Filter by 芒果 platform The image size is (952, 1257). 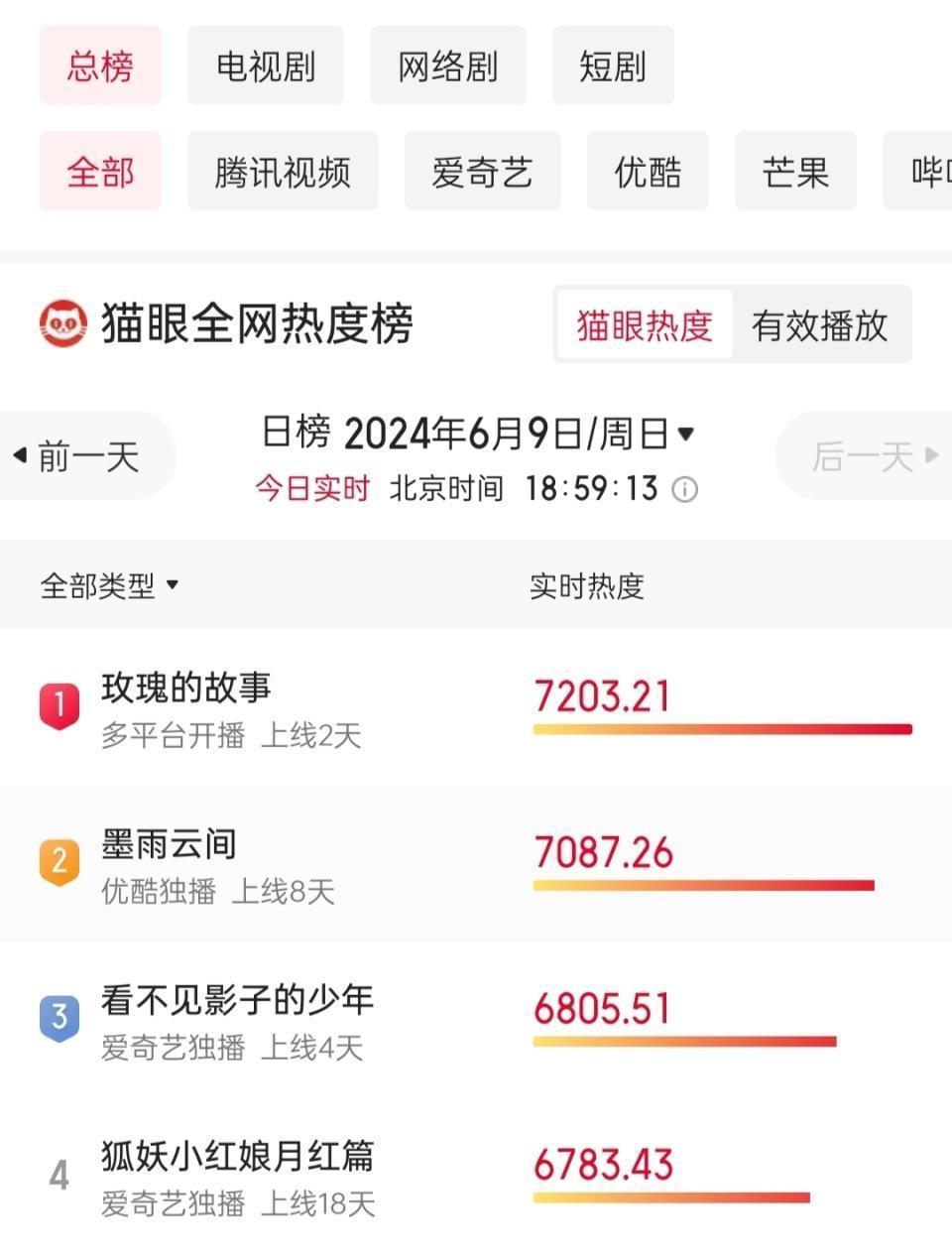click(795, 172)
